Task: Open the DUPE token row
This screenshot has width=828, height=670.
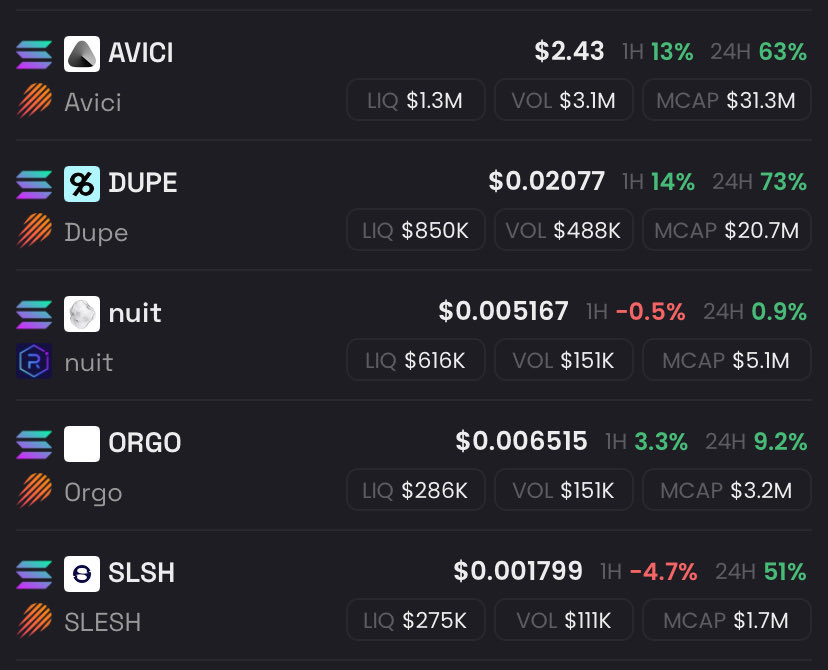Action: (142, 183)
